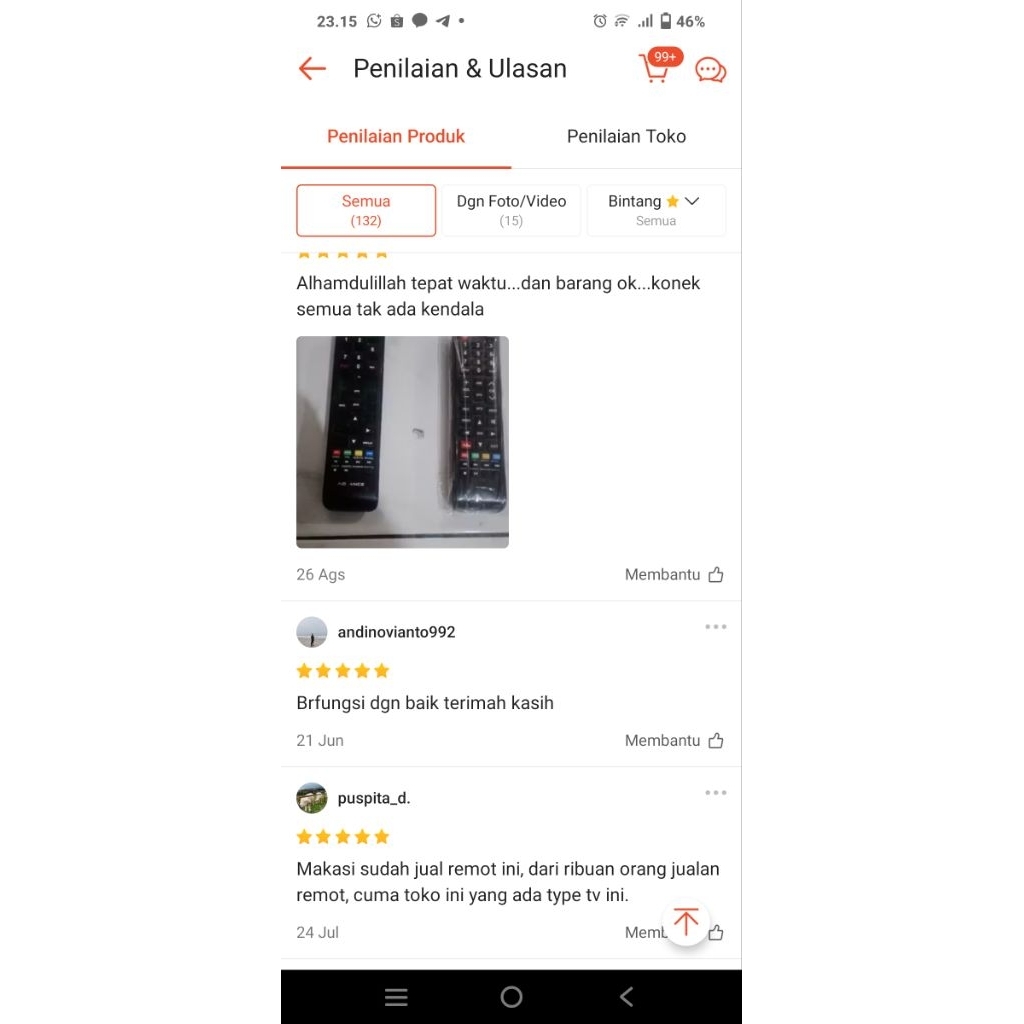
Task: Open options for puspita_d.'s review
Action: (x=715, y=793)
